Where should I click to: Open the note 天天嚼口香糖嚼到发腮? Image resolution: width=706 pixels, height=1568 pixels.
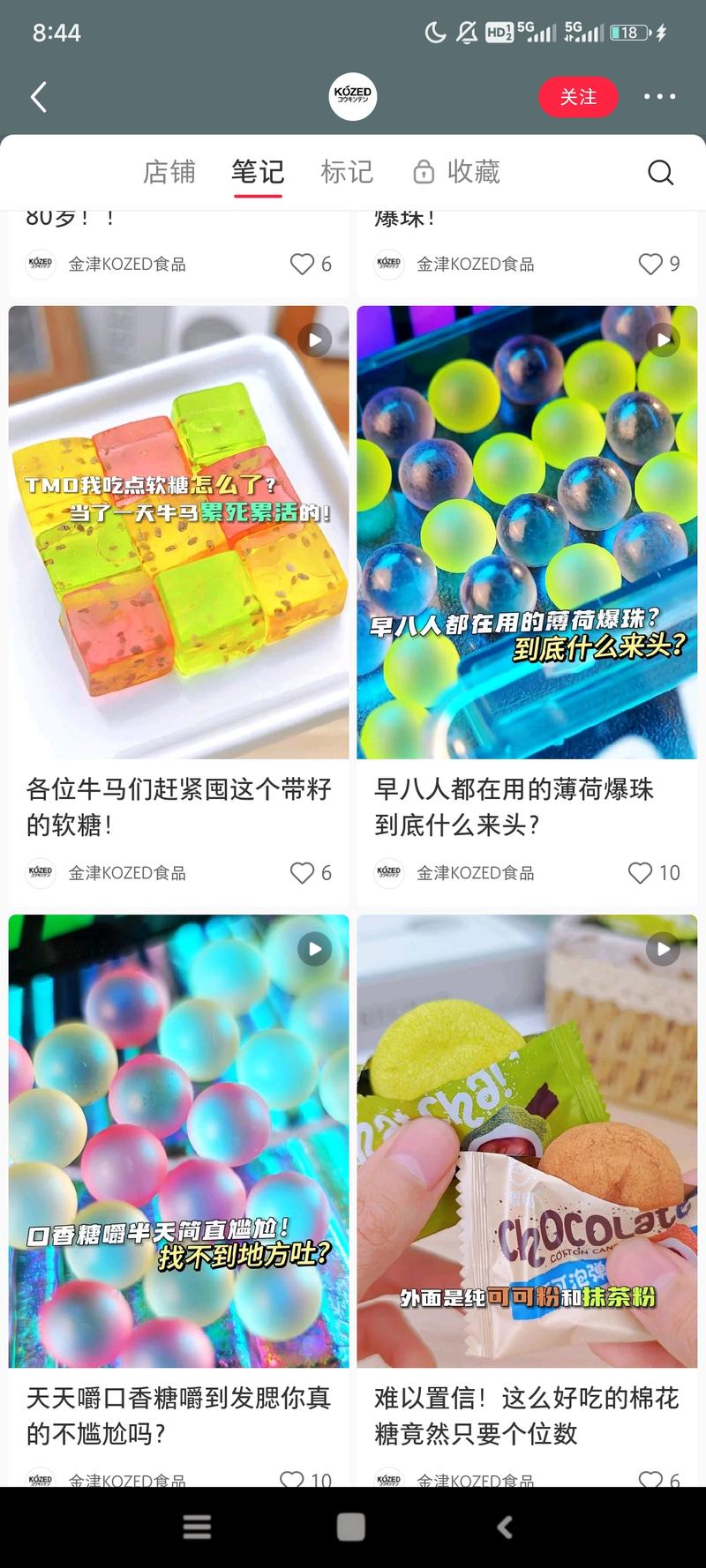(178, 1415)
